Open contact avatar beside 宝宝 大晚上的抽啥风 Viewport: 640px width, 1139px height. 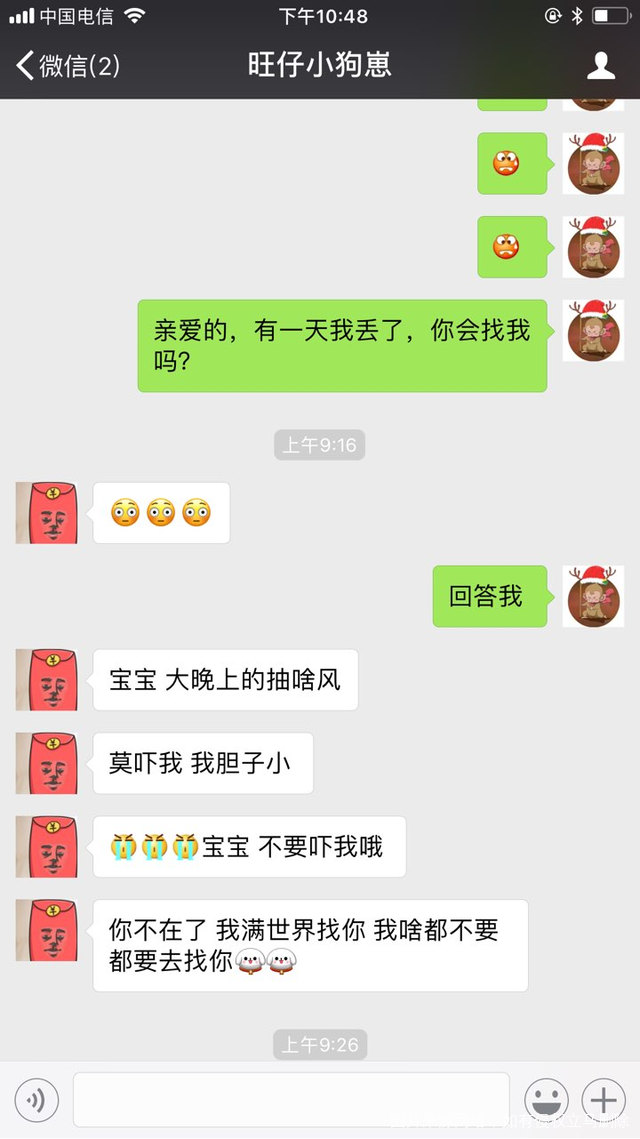click(46, 680)
